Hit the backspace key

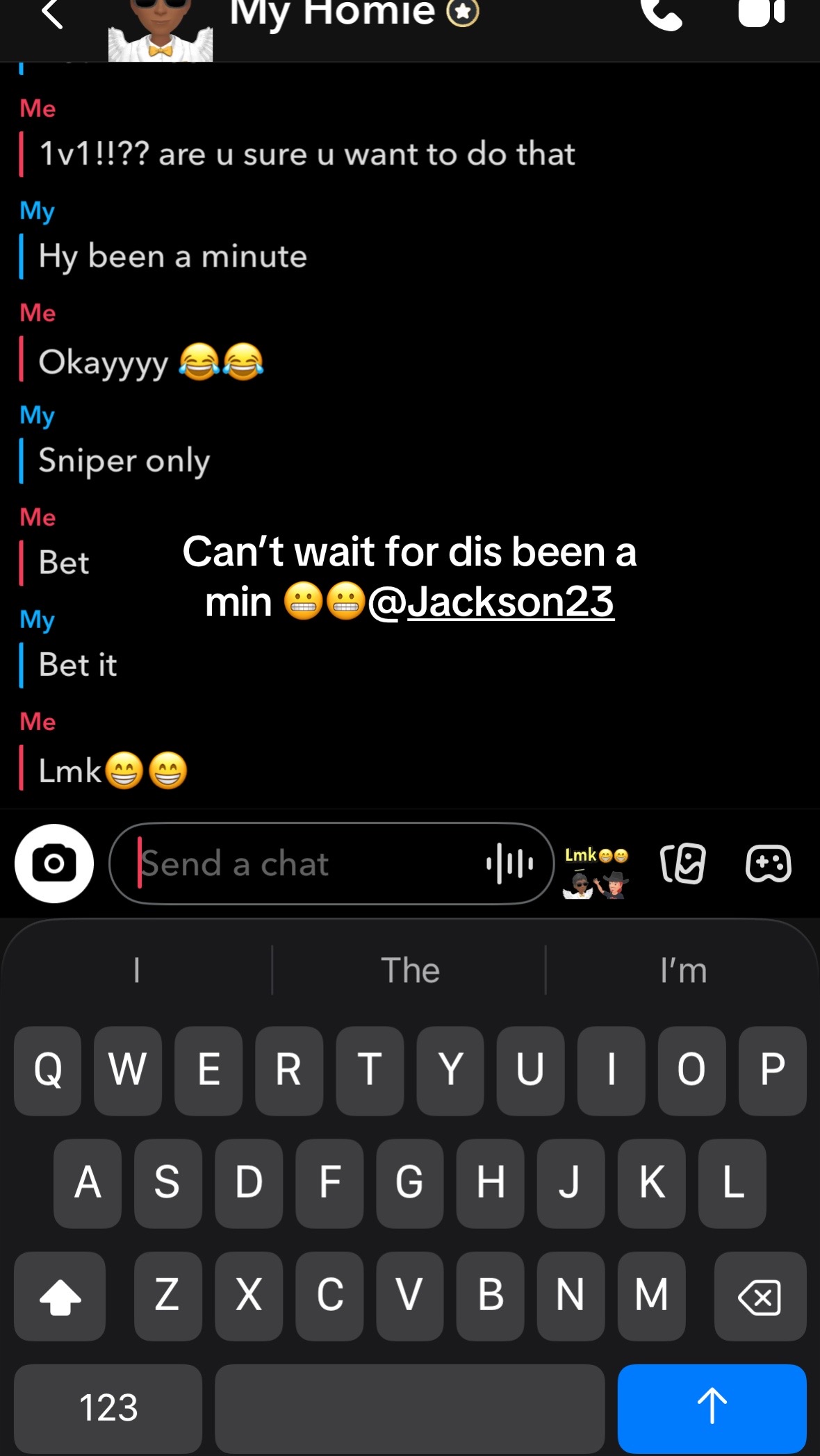pyautogui.click(x=760, y=1296)
